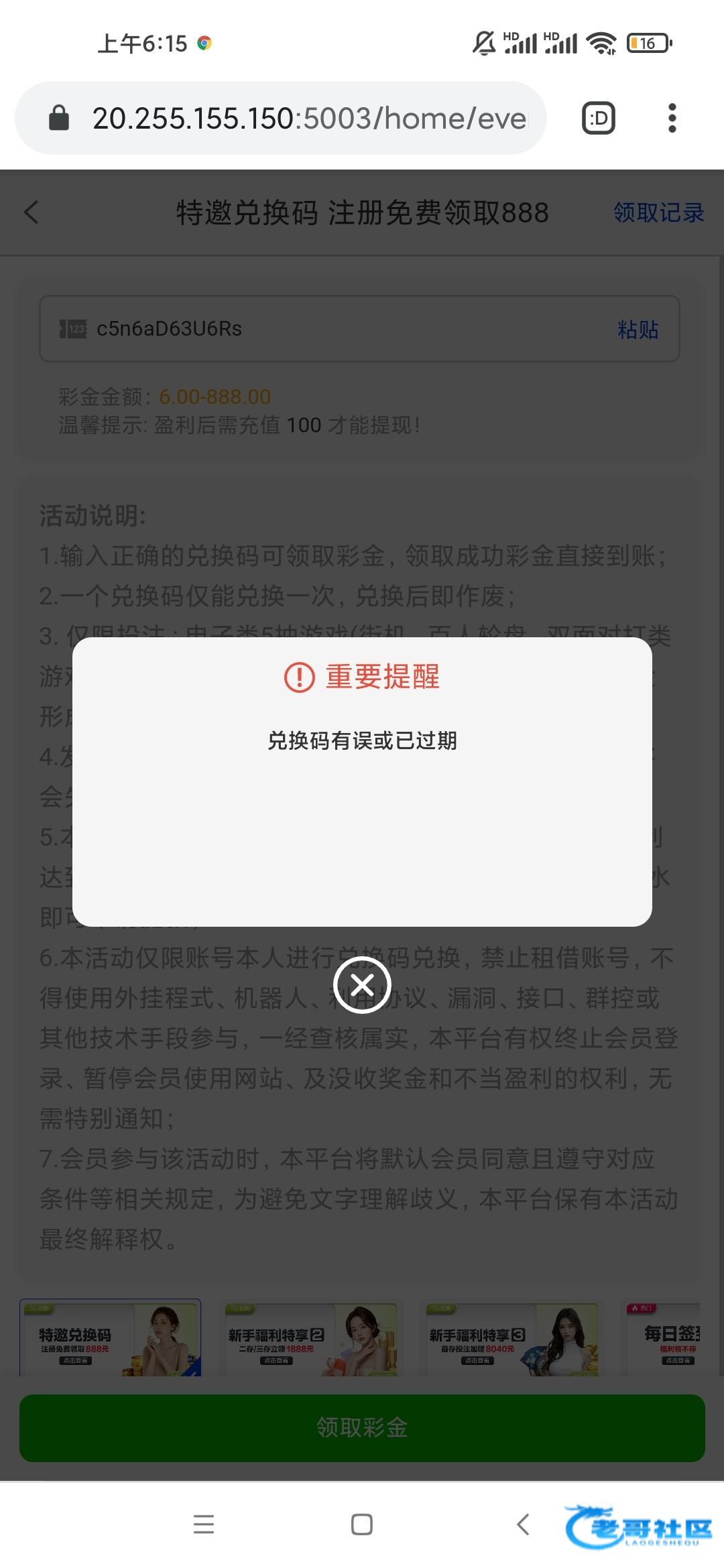Close the 重要提醒 dialog with the X
Image resolution: width=724 pixels, height=1568 pixels.
(362, 984)
